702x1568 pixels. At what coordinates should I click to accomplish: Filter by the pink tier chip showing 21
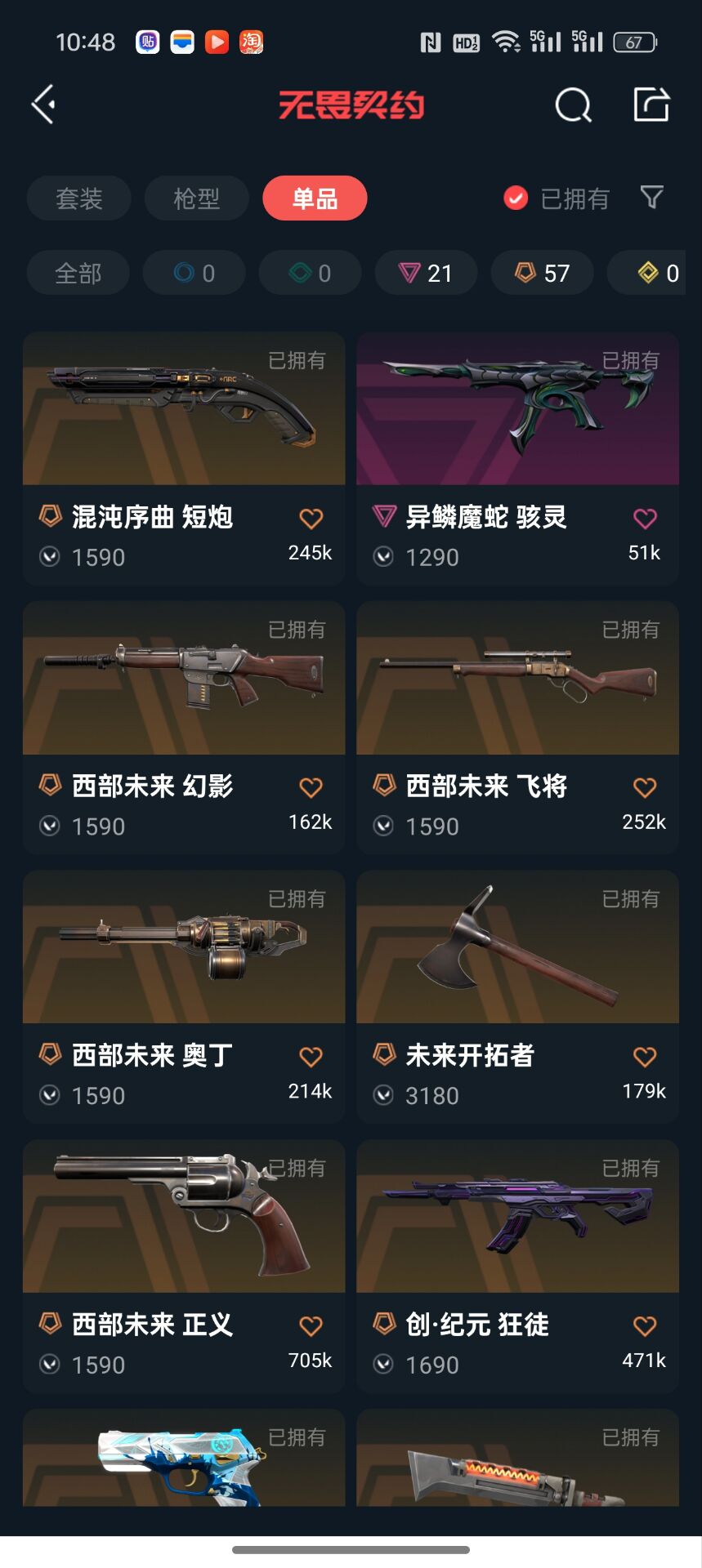click(426, 273)
